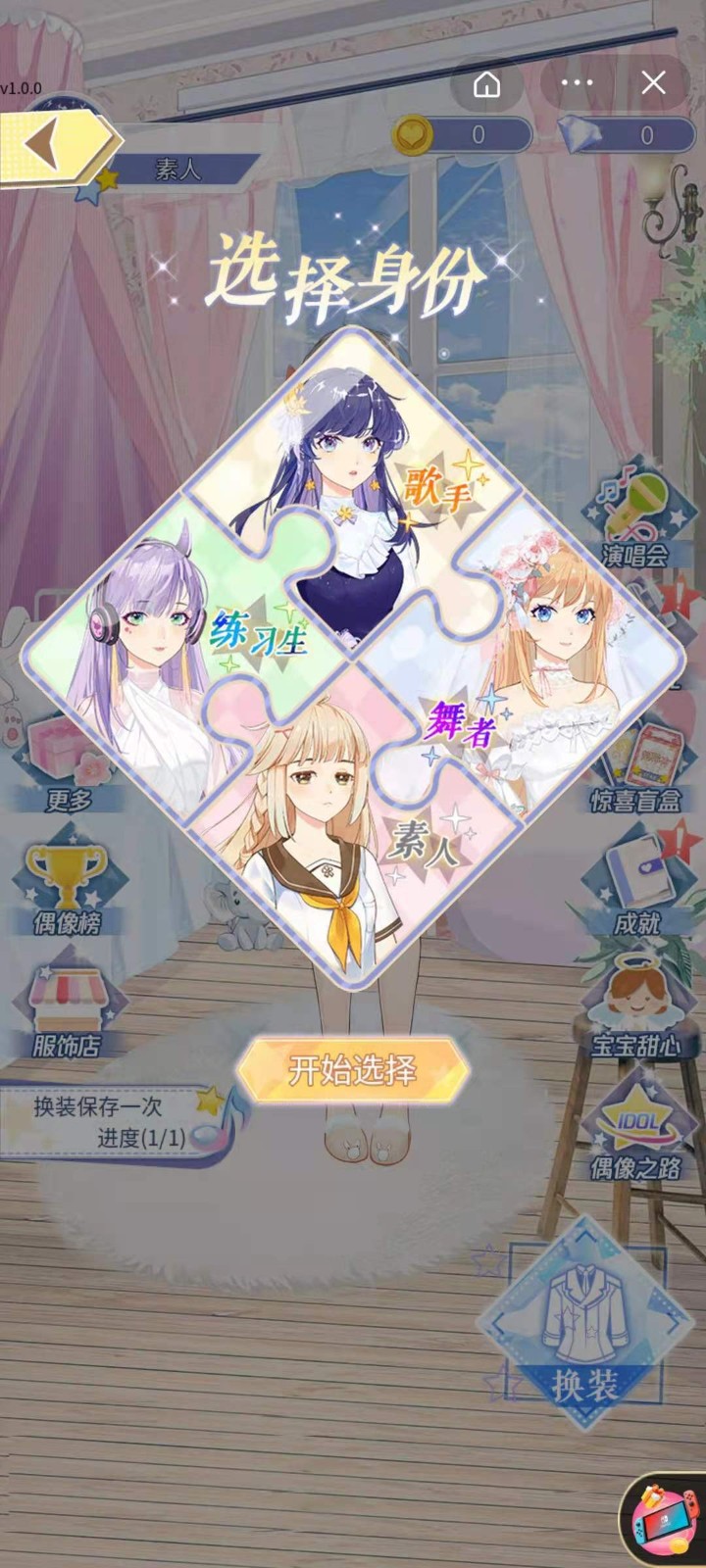Screen dimensions: 706x1568
Task: Go to the mini program home
Action: pos(486,84)
